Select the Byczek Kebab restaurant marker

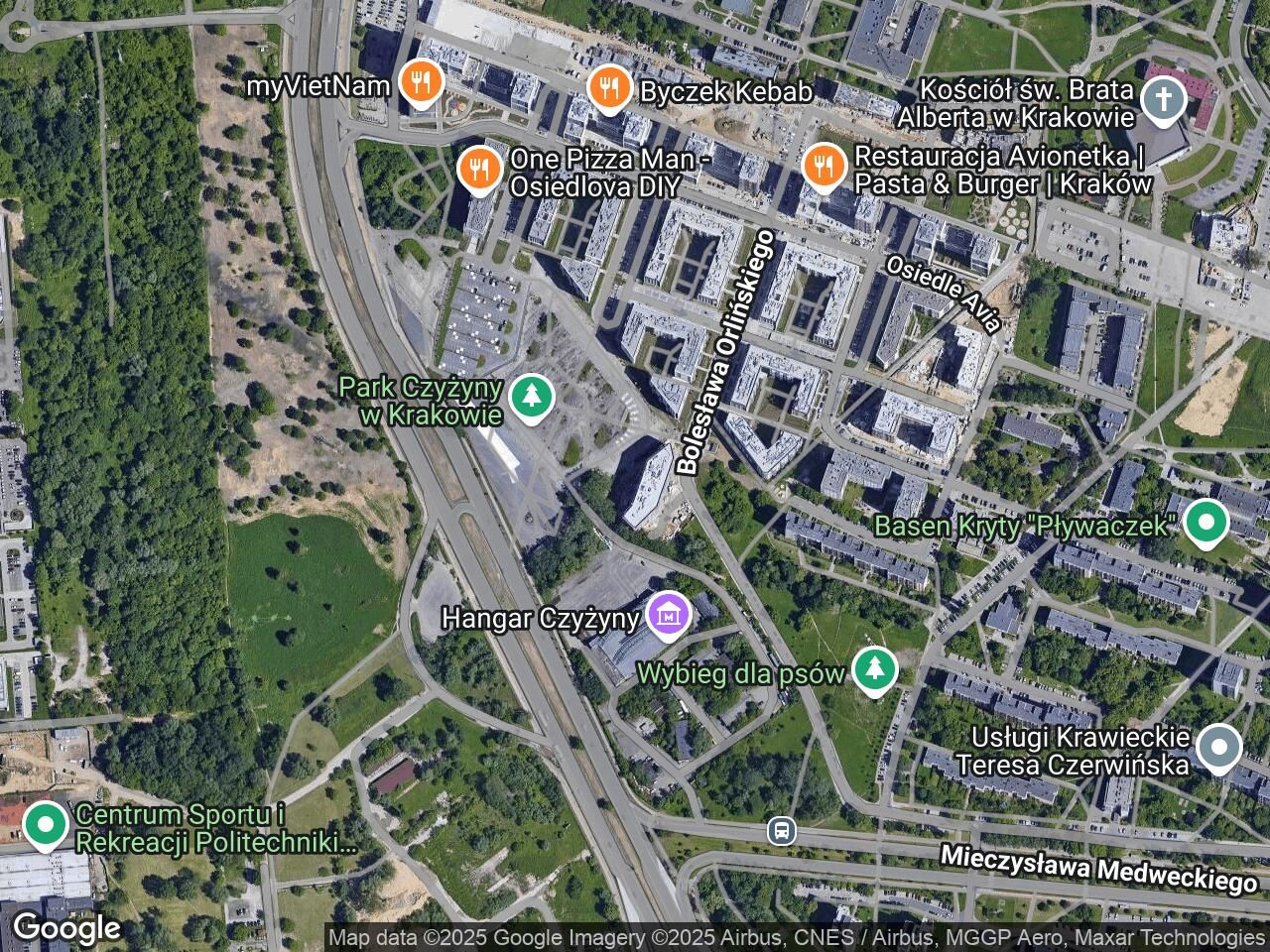(x=607, y=89)
